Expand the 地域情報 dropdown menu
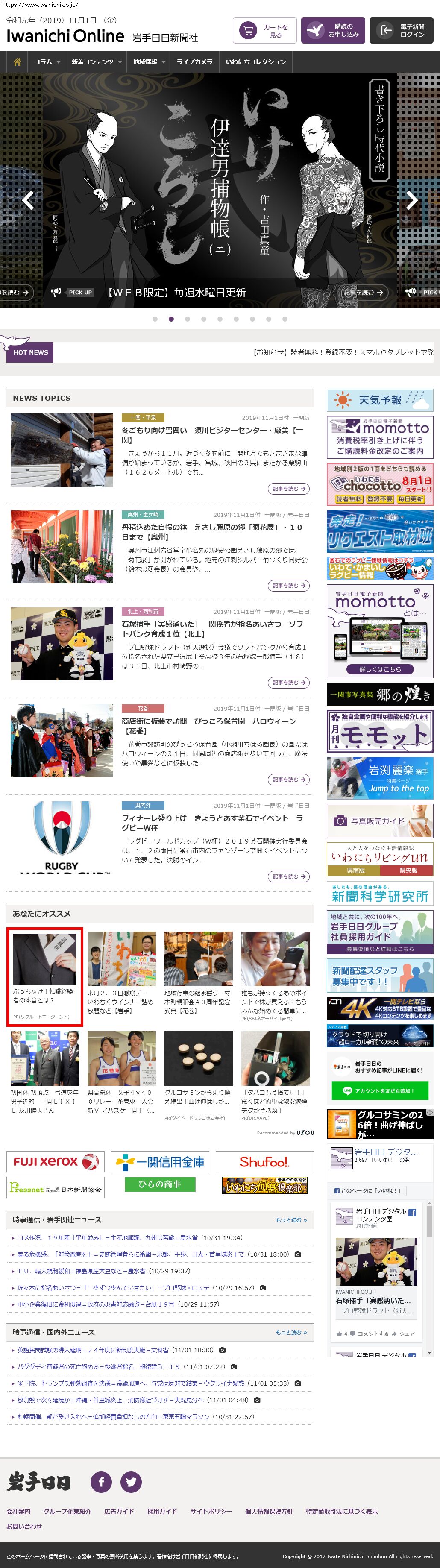This screenshot has height=1568, width=440. click(x=149, y=62)
